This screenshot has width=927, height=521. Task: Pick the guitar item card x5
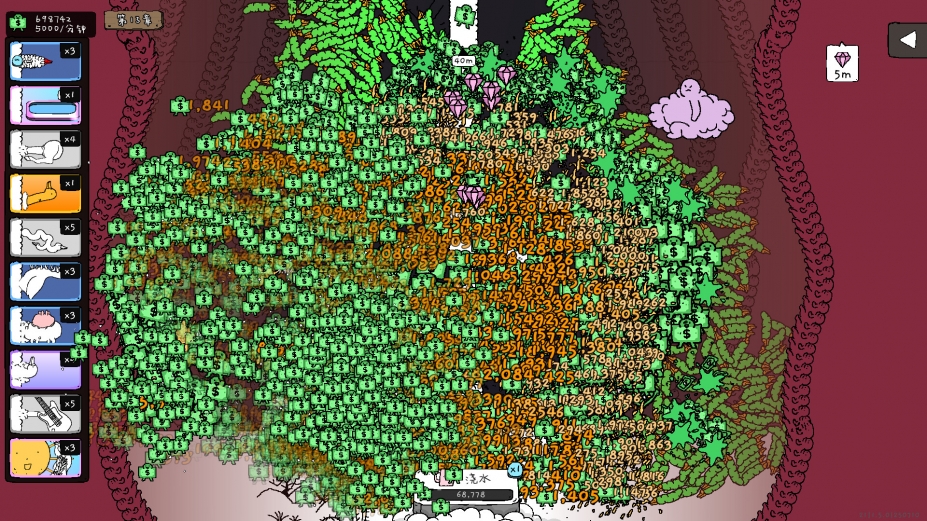(45, 414)
